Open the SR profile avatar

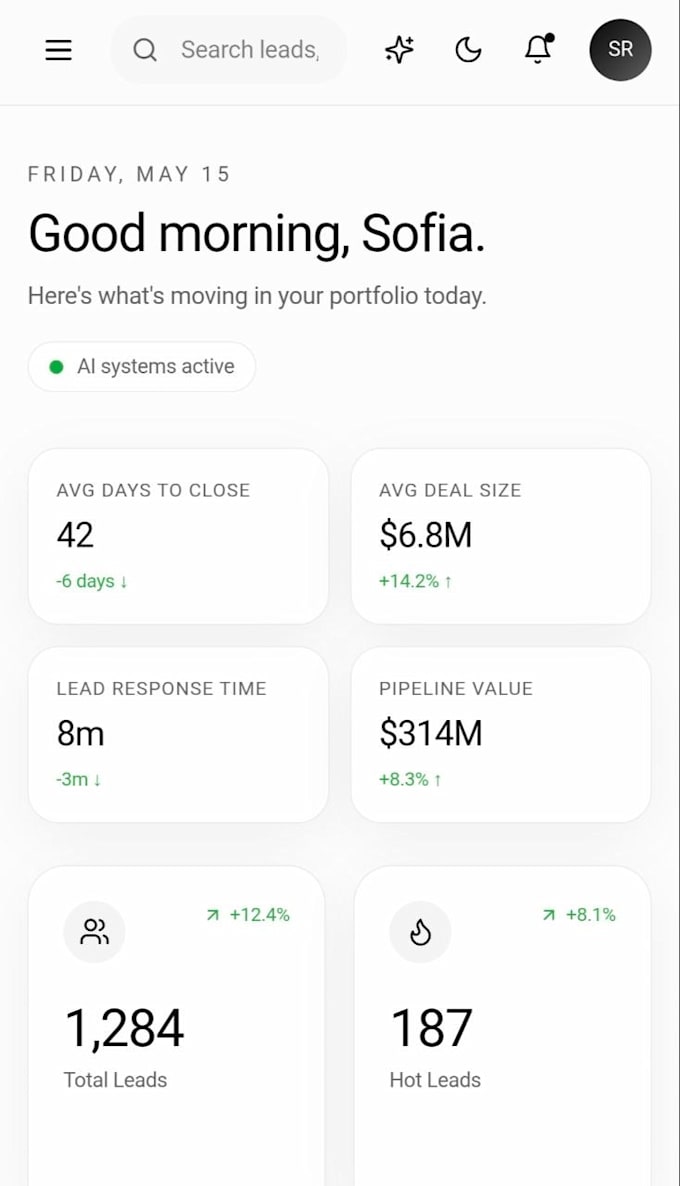click(620, 50)
